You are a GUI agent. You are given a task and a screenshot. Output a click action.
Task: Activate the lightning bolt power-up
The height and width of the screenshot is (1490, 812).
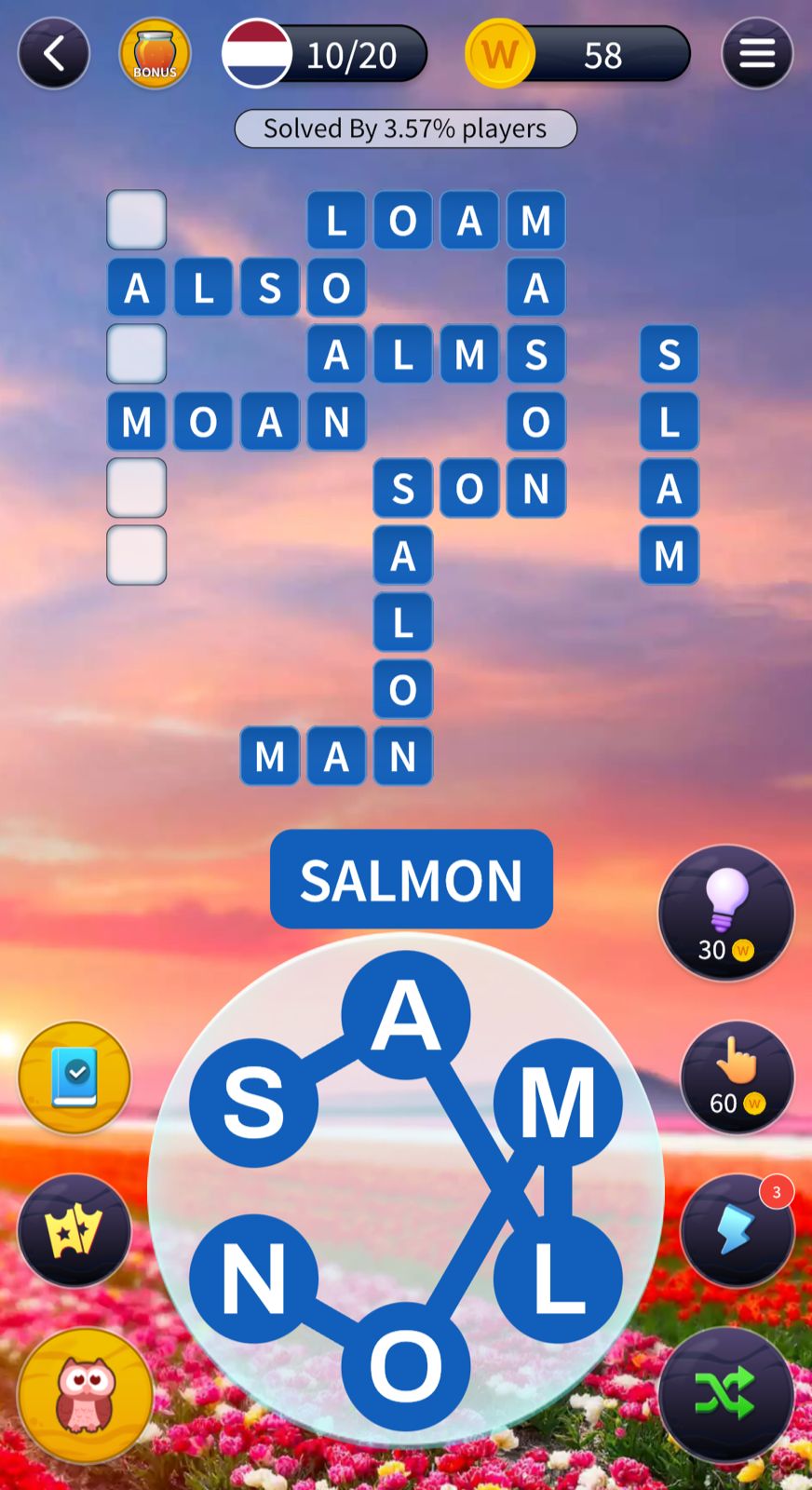point(737,1230)
